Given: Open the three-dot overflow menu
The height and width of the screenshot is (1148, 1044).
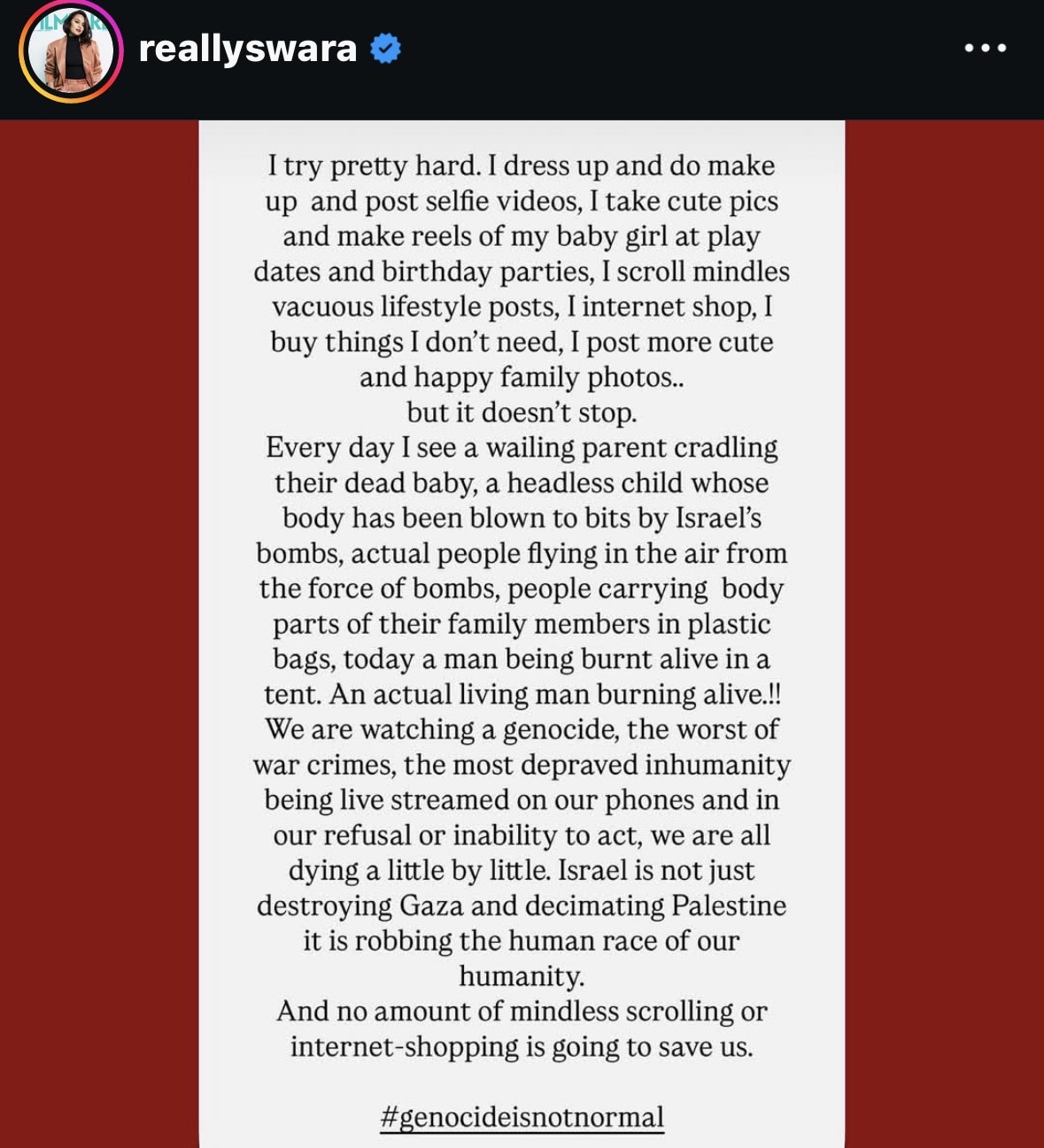Looking at the screenshot, I should click(985, 48).
